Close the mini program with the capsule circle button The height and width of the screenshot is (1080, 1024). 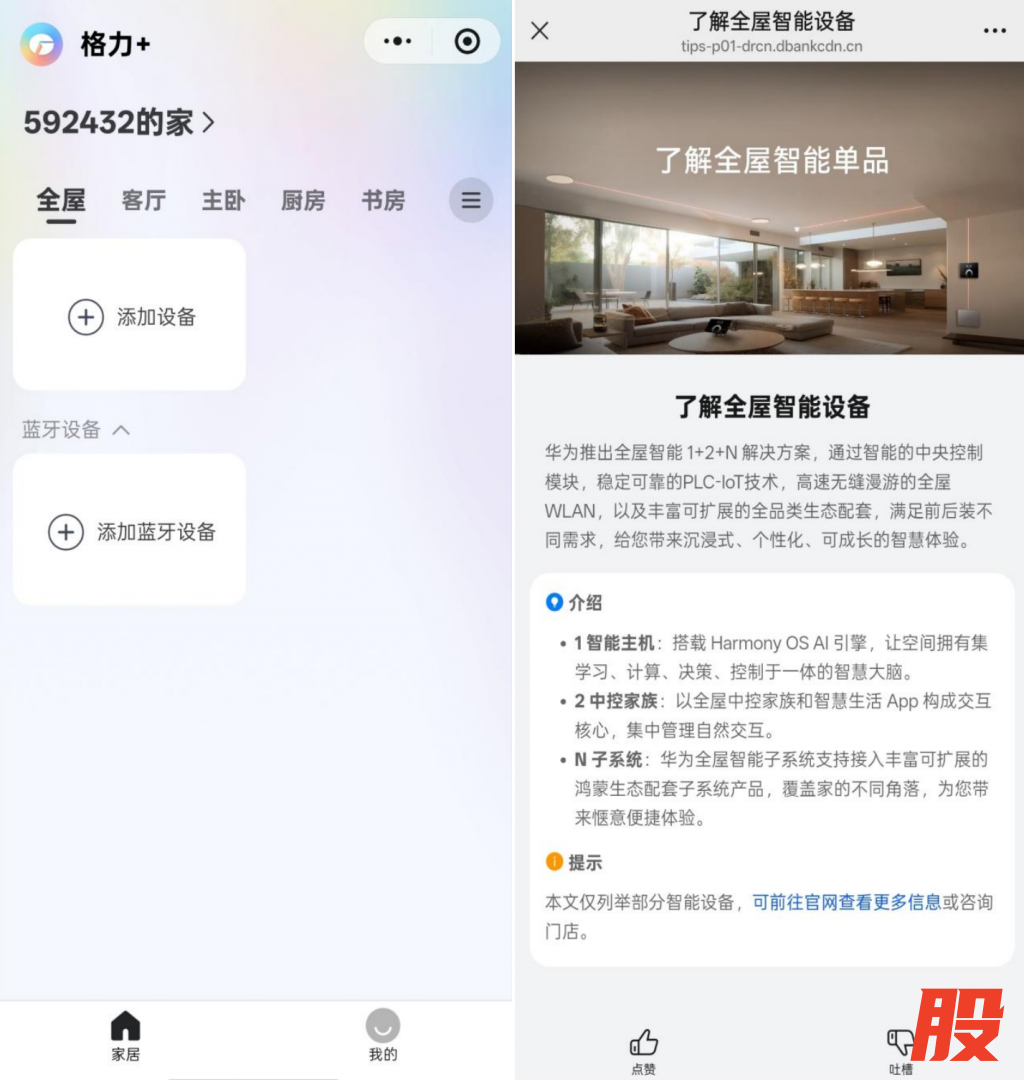click(466, 42)
